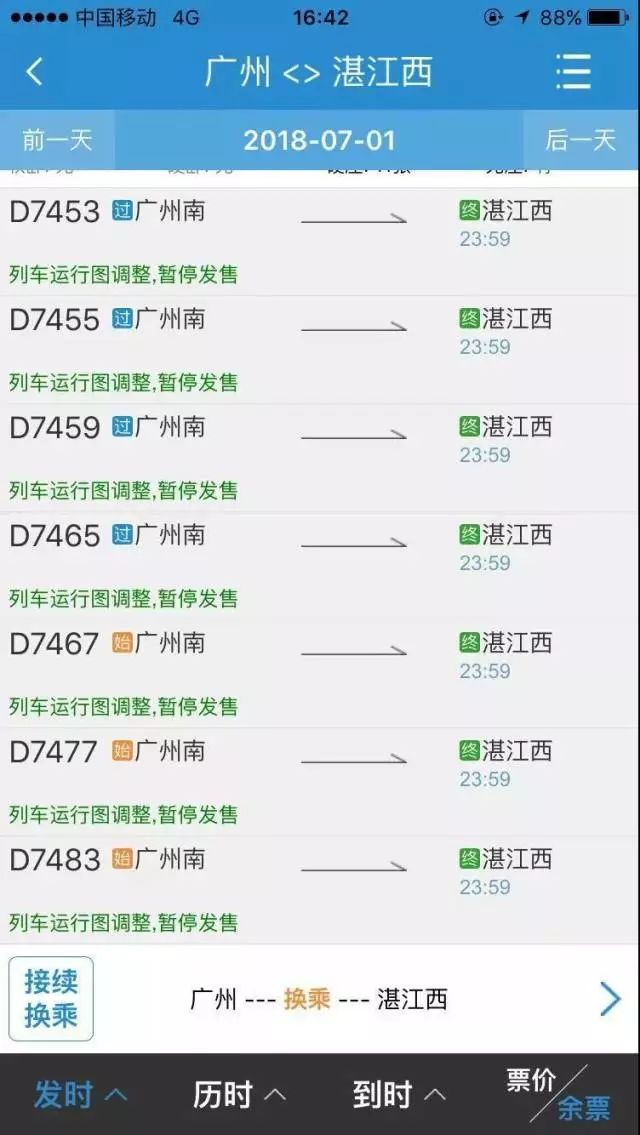640x1135 pixels.
Task: Open train D7453 row
Action: point(320,242)
